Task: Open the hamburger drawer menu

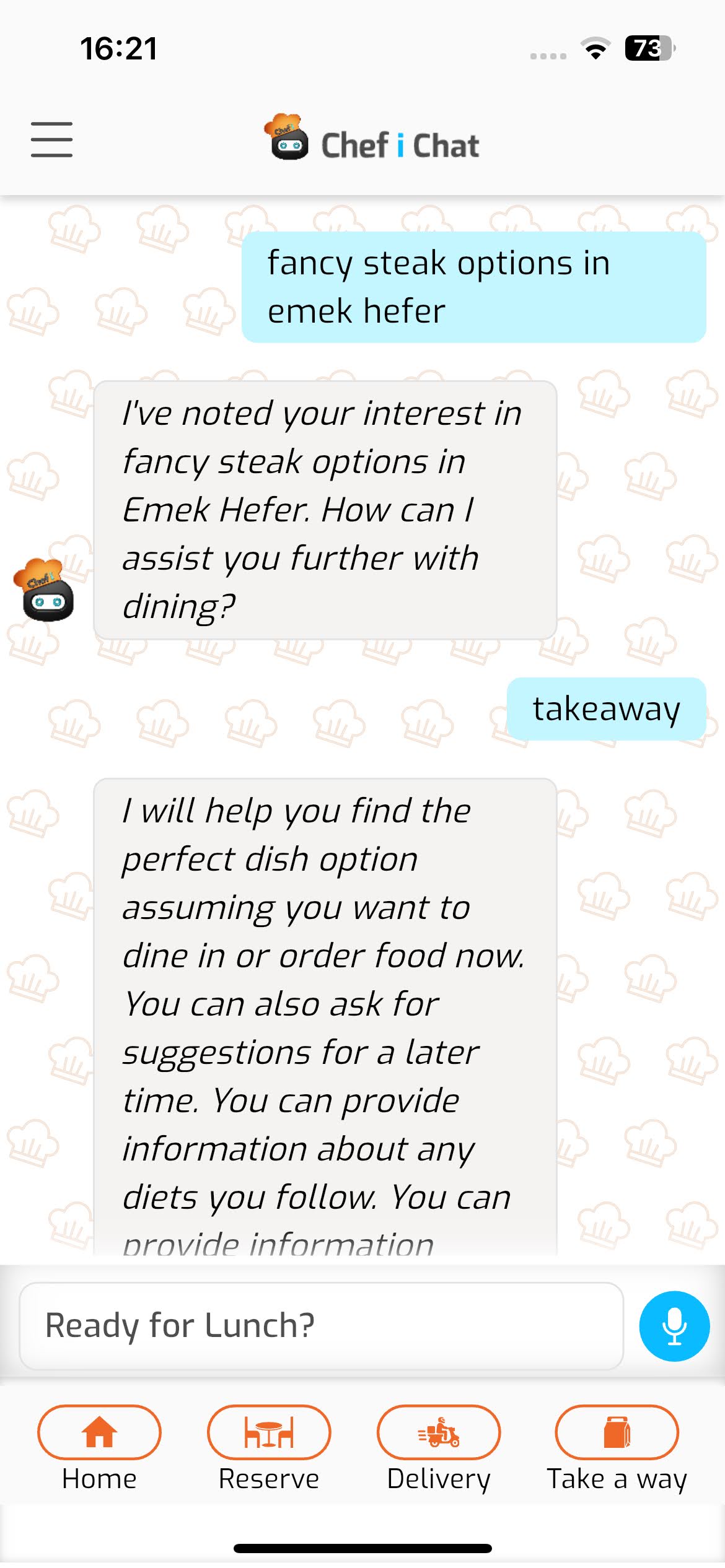Action: [52, 140]
